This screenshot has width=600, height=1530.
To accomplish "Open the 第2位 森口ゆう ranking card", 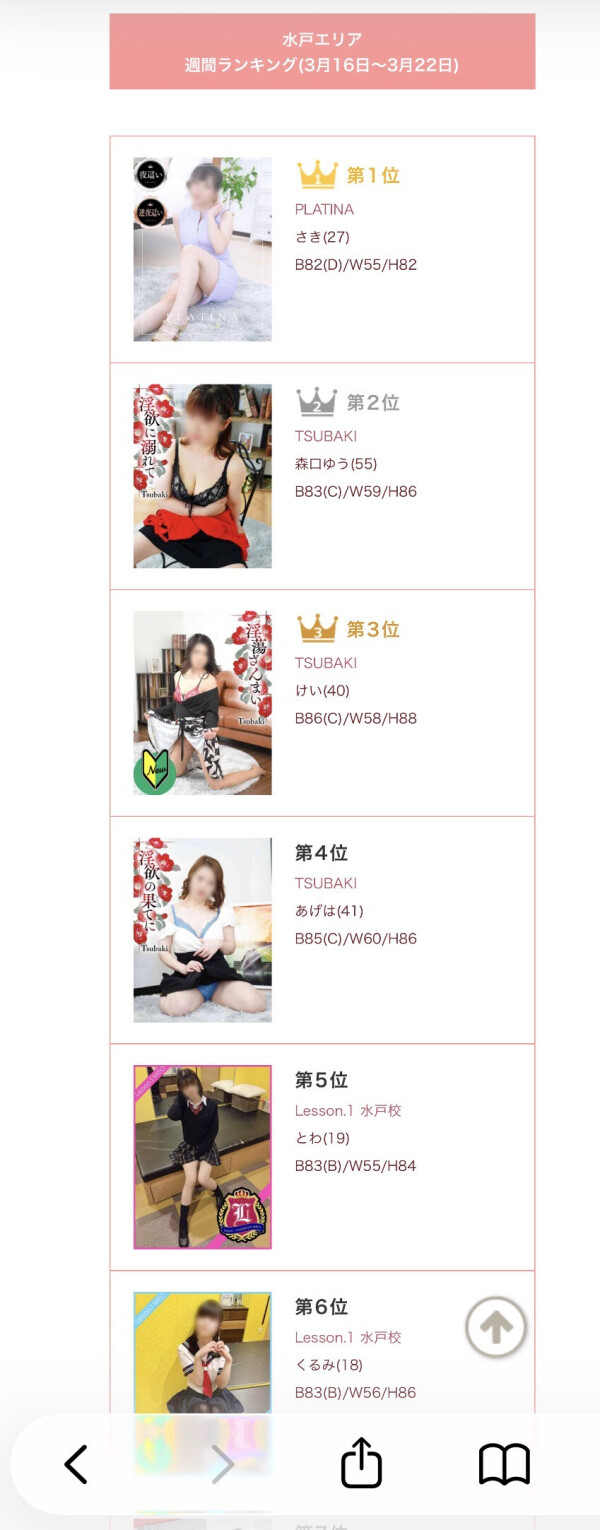I will point(321,476).
